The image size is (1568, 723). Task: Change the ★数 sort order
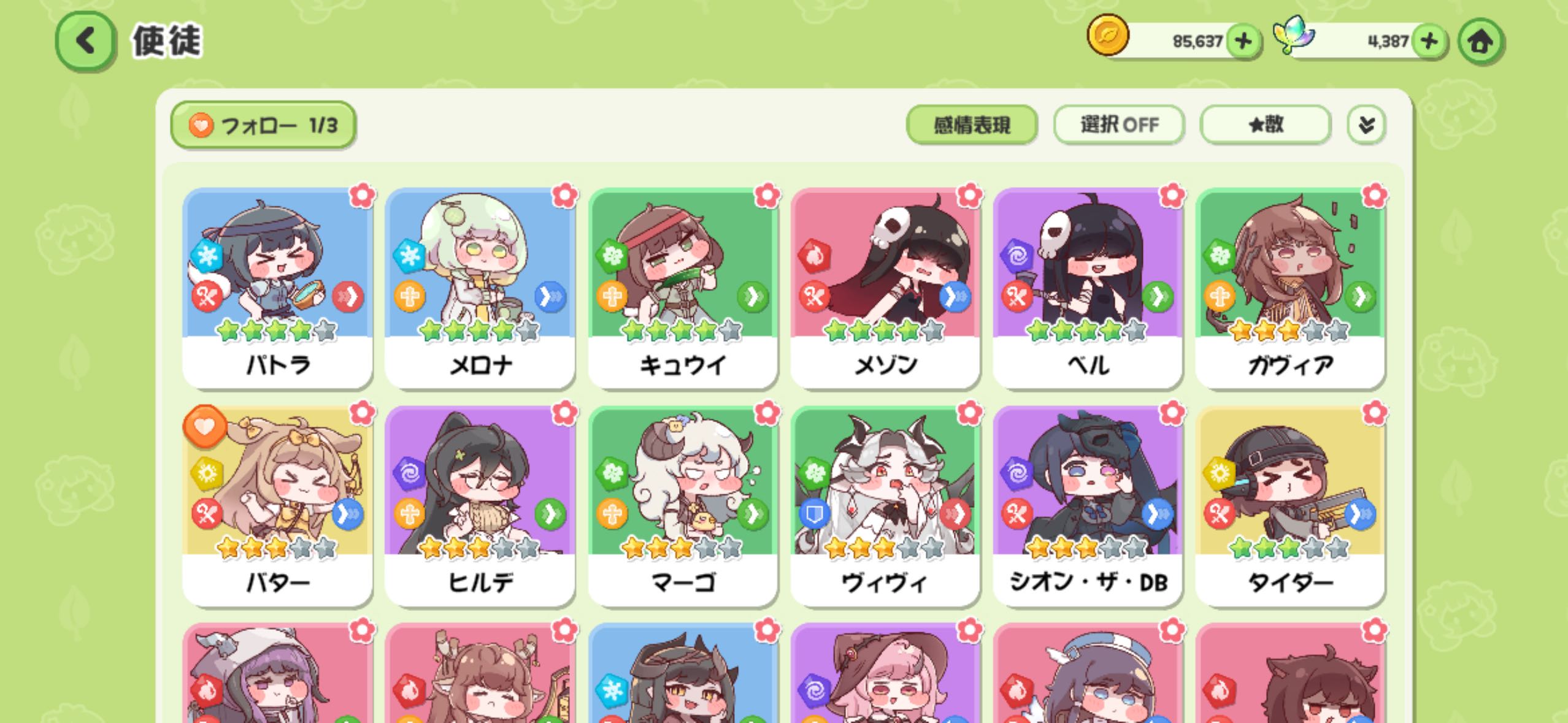tap(1265, 125)
